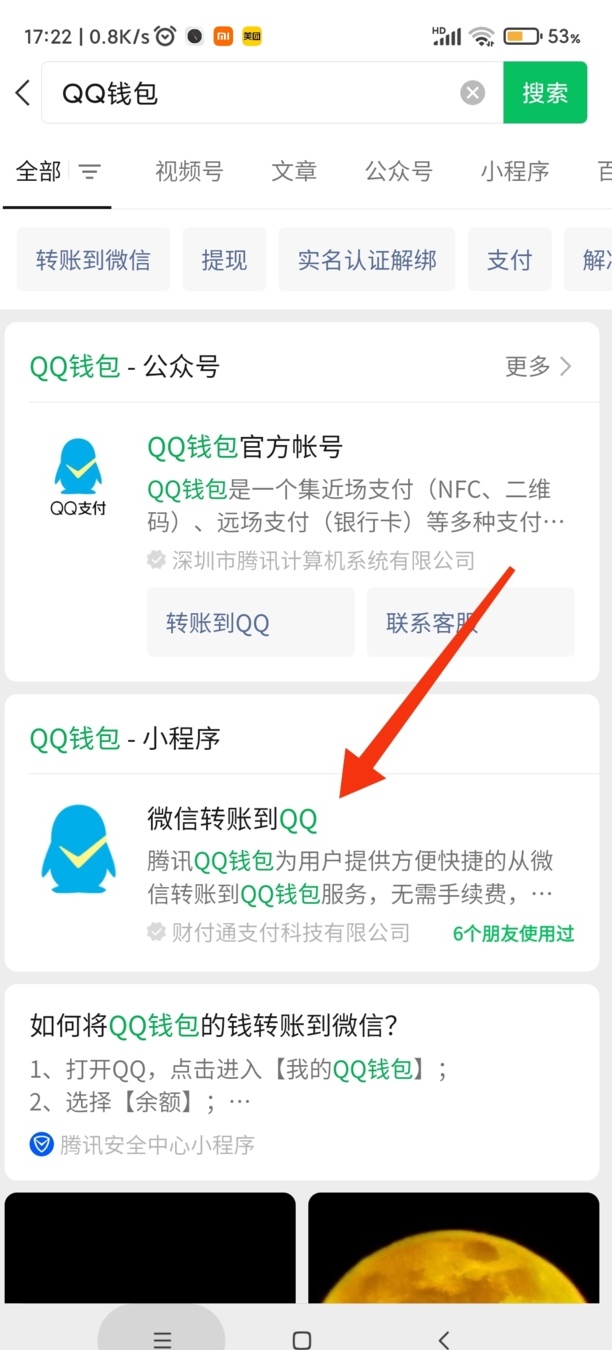612x1350 pixels.
Task: Select the 支付 suggestion chip
Action: pyautogui.click(x=509, y=260)
